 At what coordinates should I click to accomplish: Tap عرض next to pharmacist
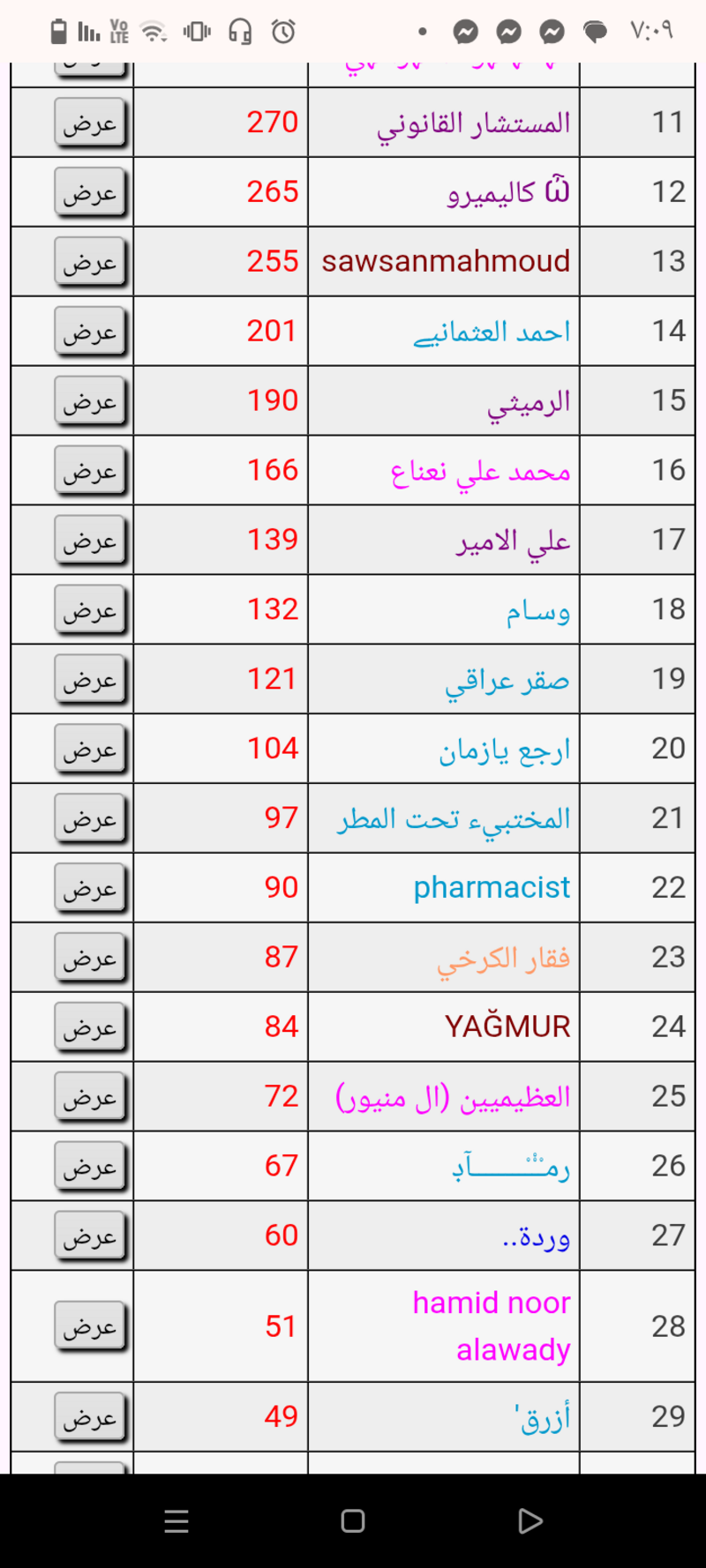pyautogui.click(x=90, y=889)
